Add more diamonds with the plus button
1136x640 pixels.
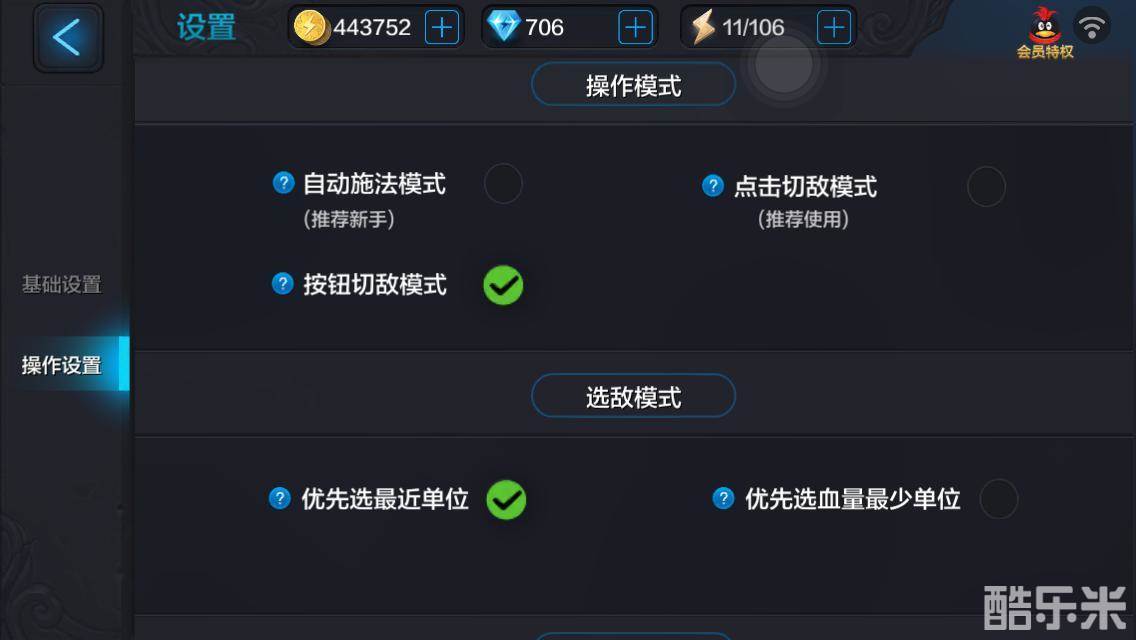click(x=635, y=27)
